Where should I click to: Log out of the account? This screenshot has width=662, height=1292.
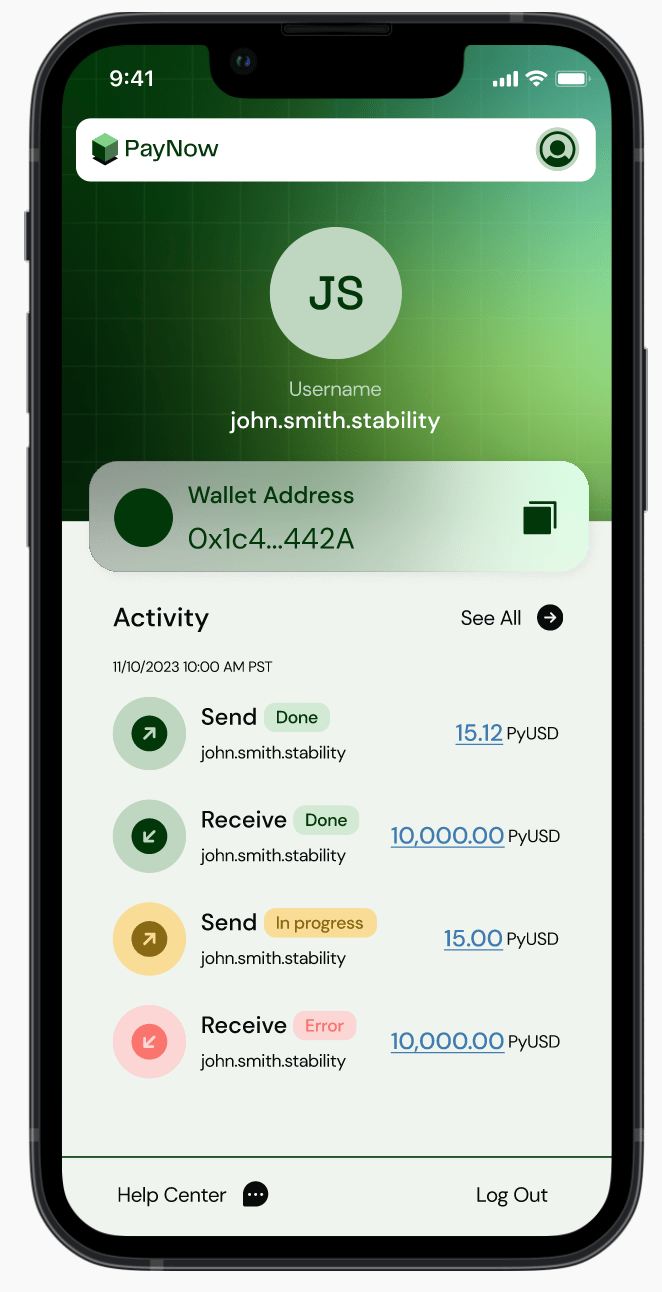coord(511,1195)
